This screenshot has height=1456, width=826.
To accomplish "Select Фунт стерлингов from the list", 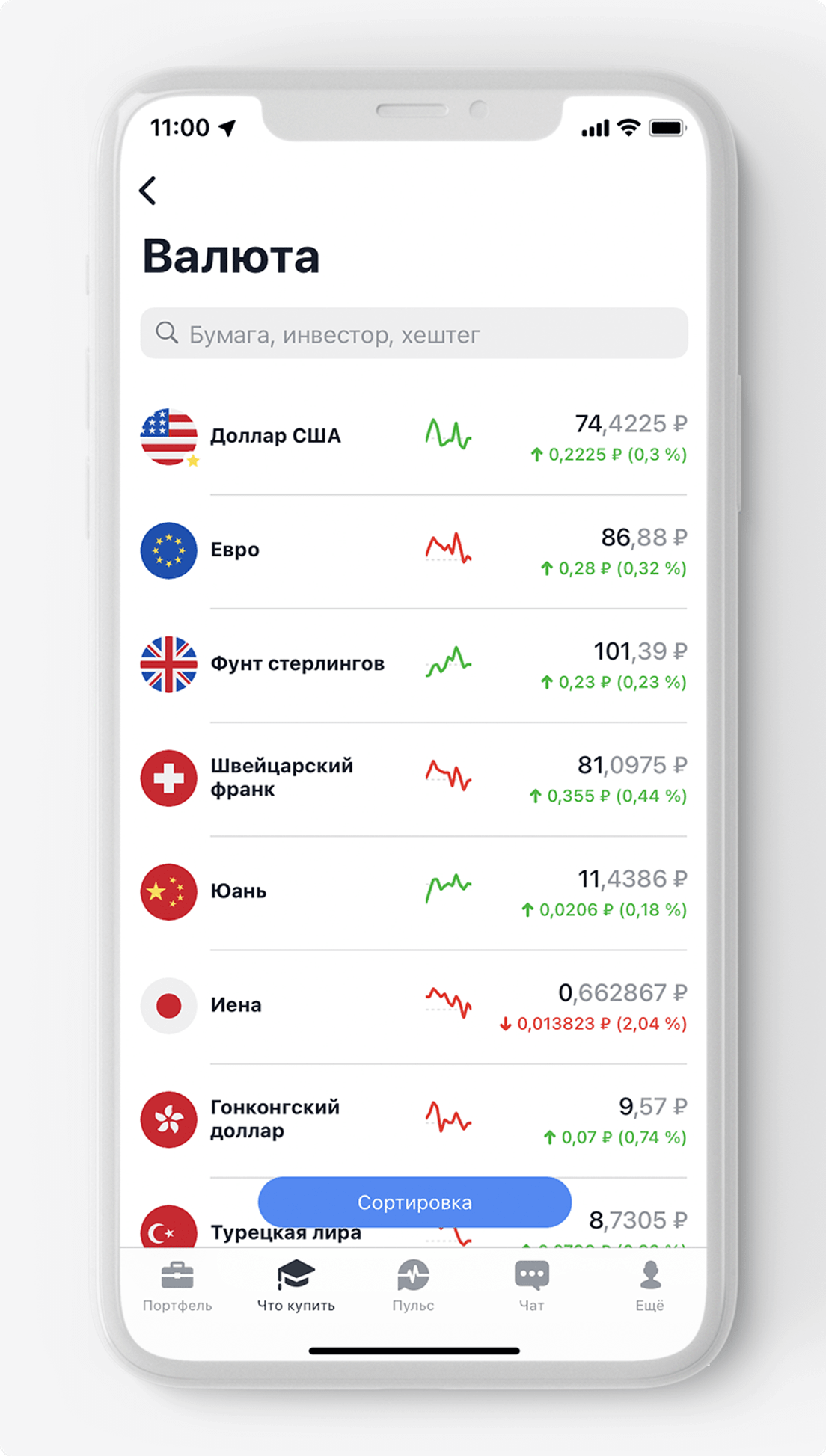I will click(413, 664).
